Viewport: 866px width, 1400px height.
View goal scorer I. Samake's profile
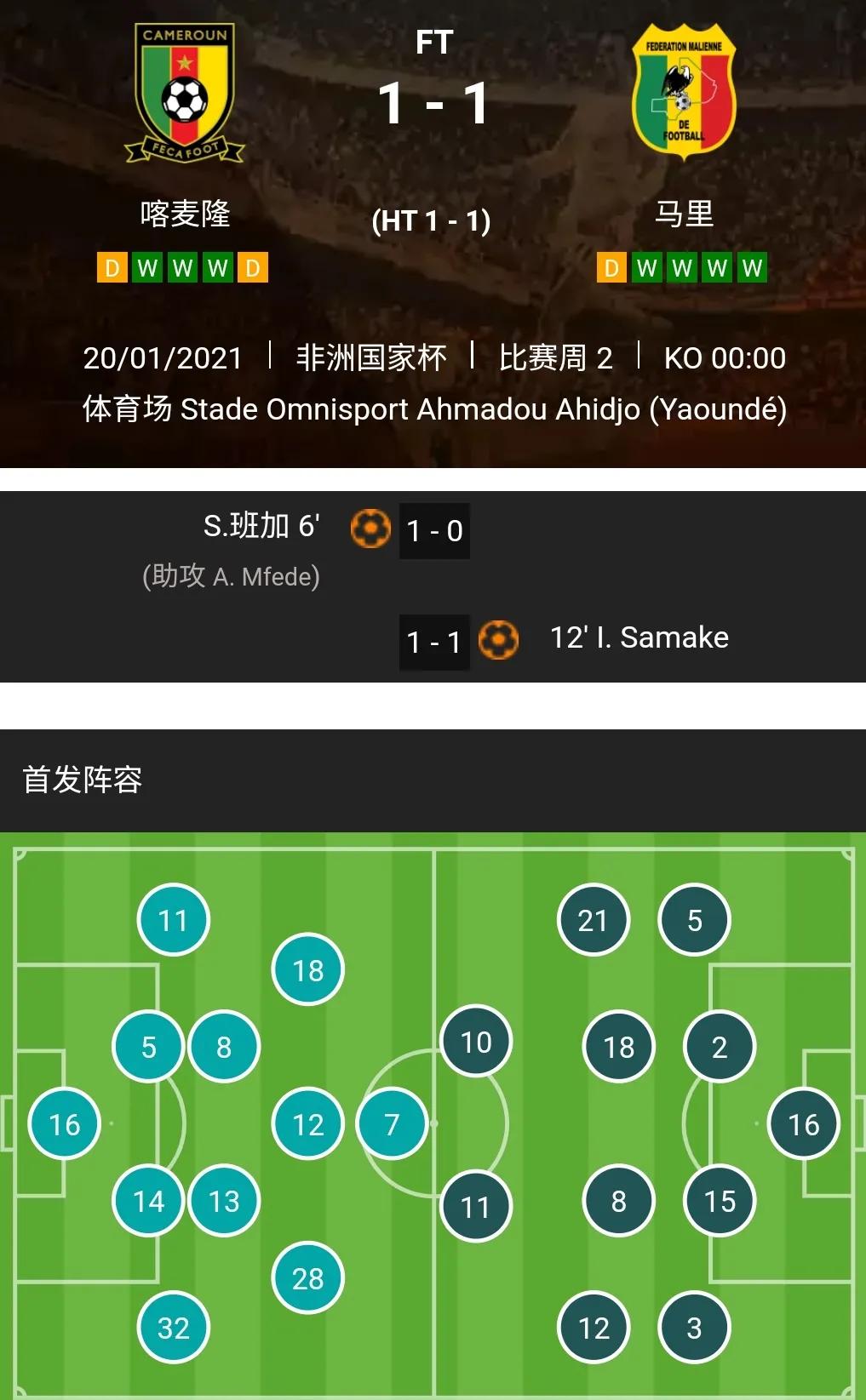(x=639, y=637)
